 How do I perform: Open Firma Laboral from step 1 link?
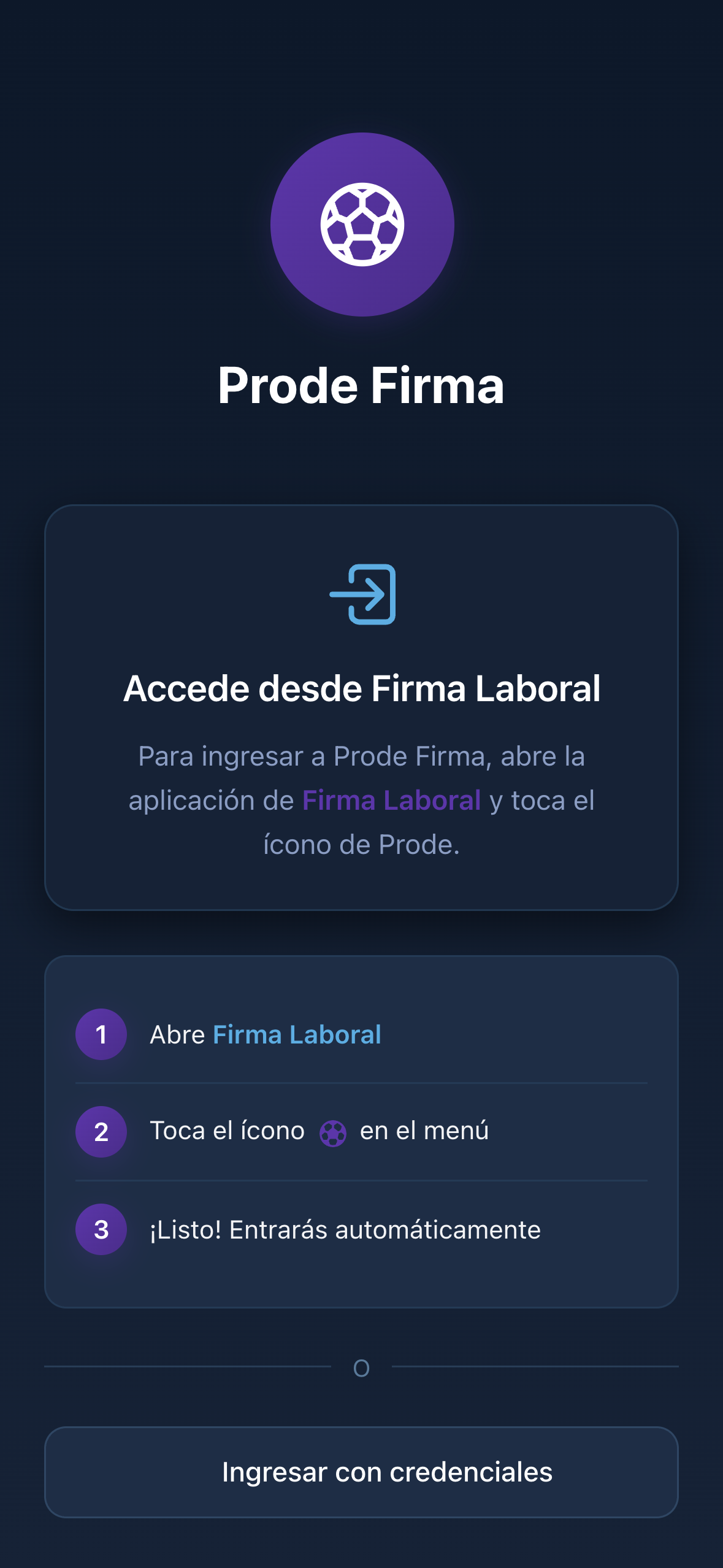(297, 1034)
